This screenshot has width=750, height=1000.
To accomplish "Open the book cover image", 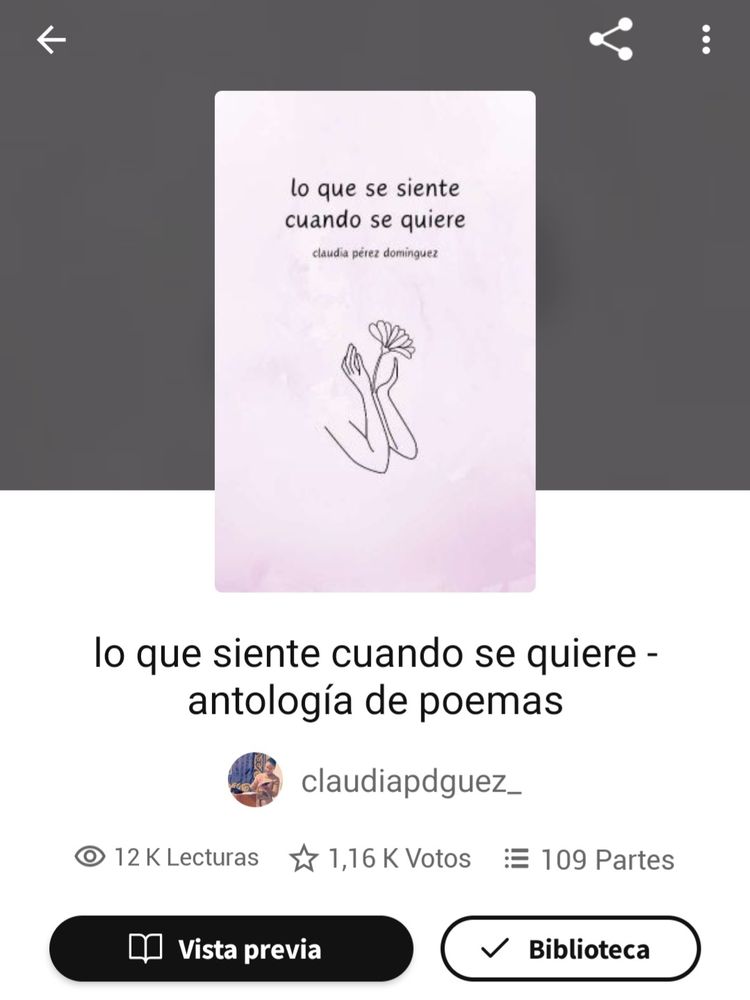I will tap(375, 341).
